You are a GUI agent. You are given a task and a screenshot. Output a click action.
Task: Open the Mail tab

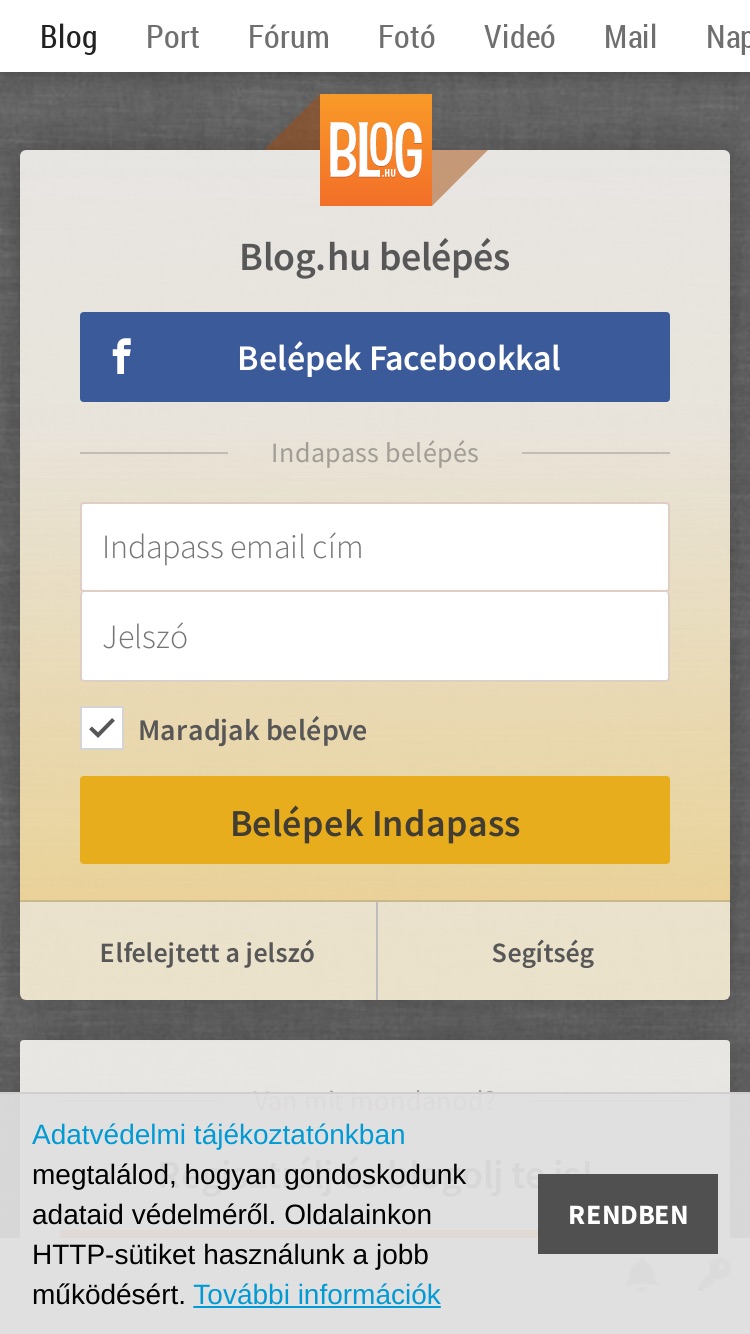(630, 37)
